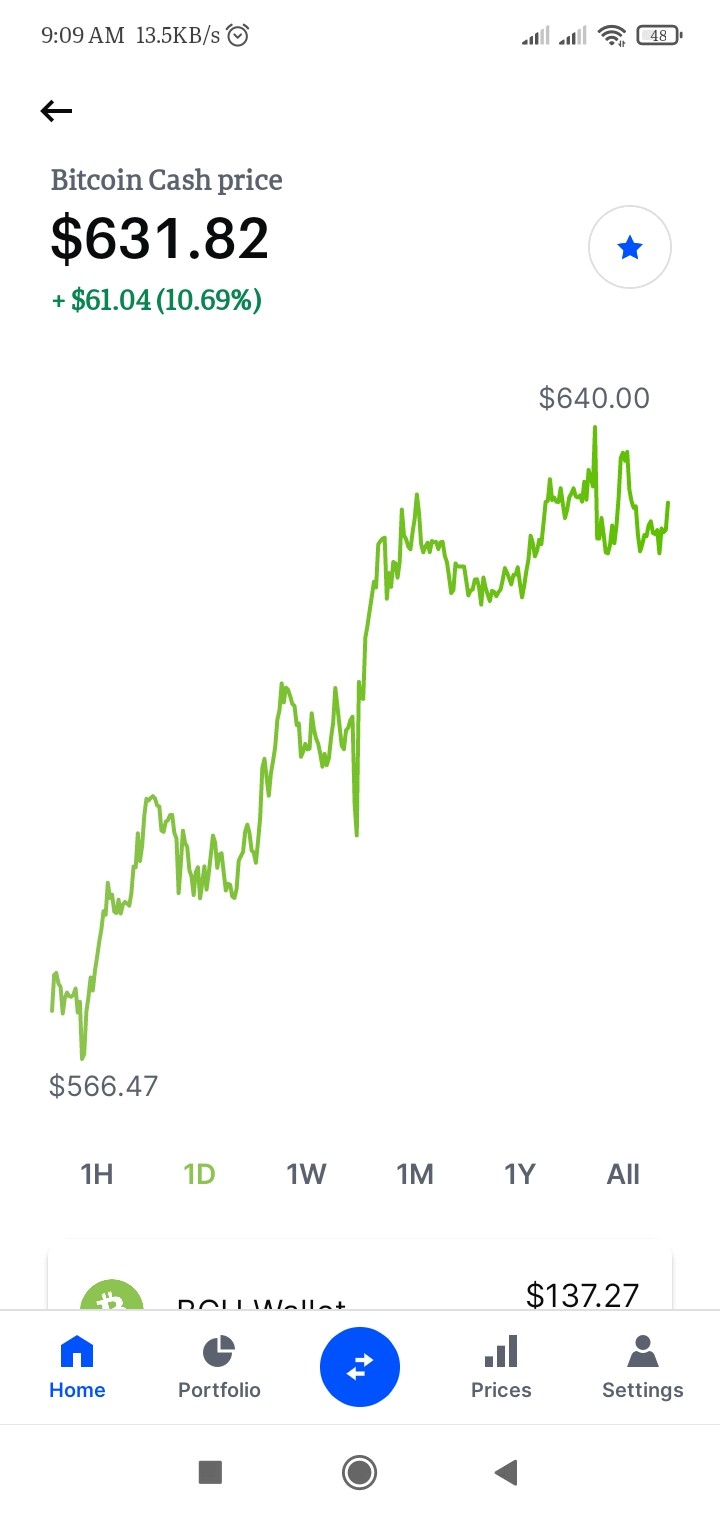This screenshot has width=720, height=1520.
Task: Switch to the Home tab
Action: 77,1368
